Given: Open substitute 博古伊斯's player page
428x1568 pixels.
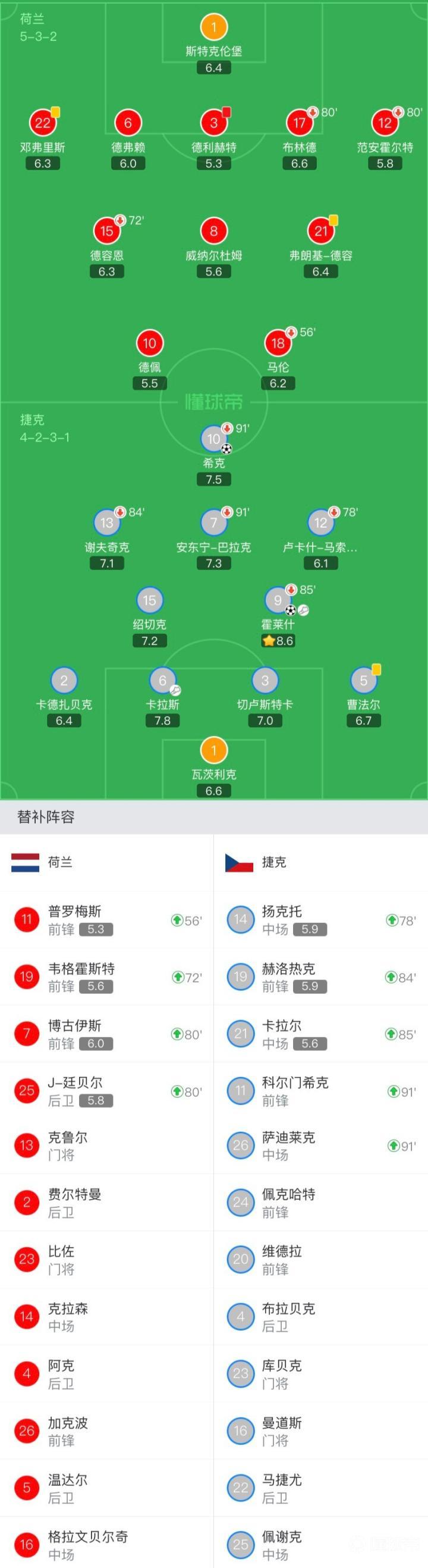Looking at the screenshot, I should point(106,1034).
